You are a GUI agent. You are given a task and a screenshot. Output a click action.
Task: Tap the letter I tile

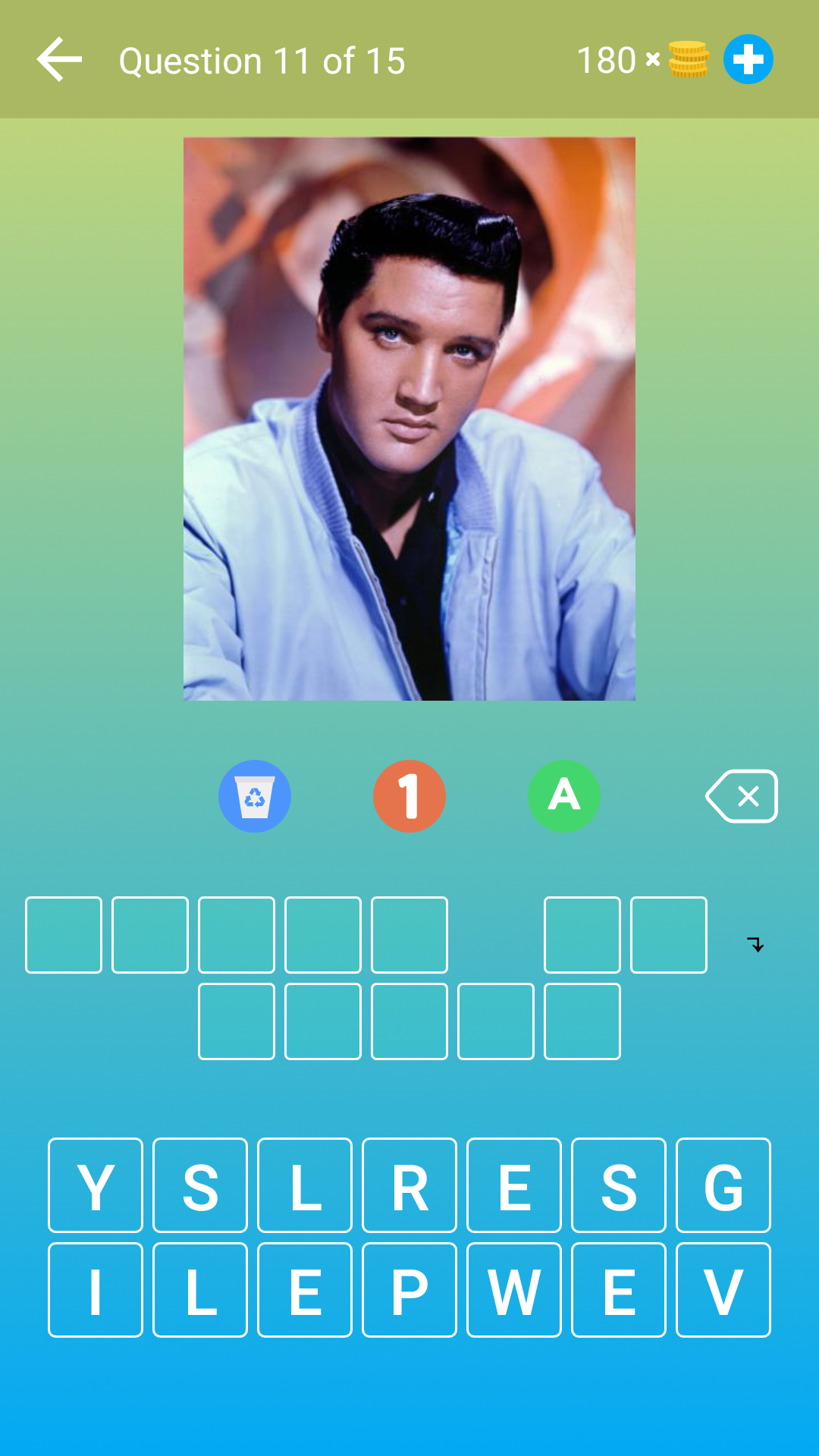click(x=96, y=1290)
